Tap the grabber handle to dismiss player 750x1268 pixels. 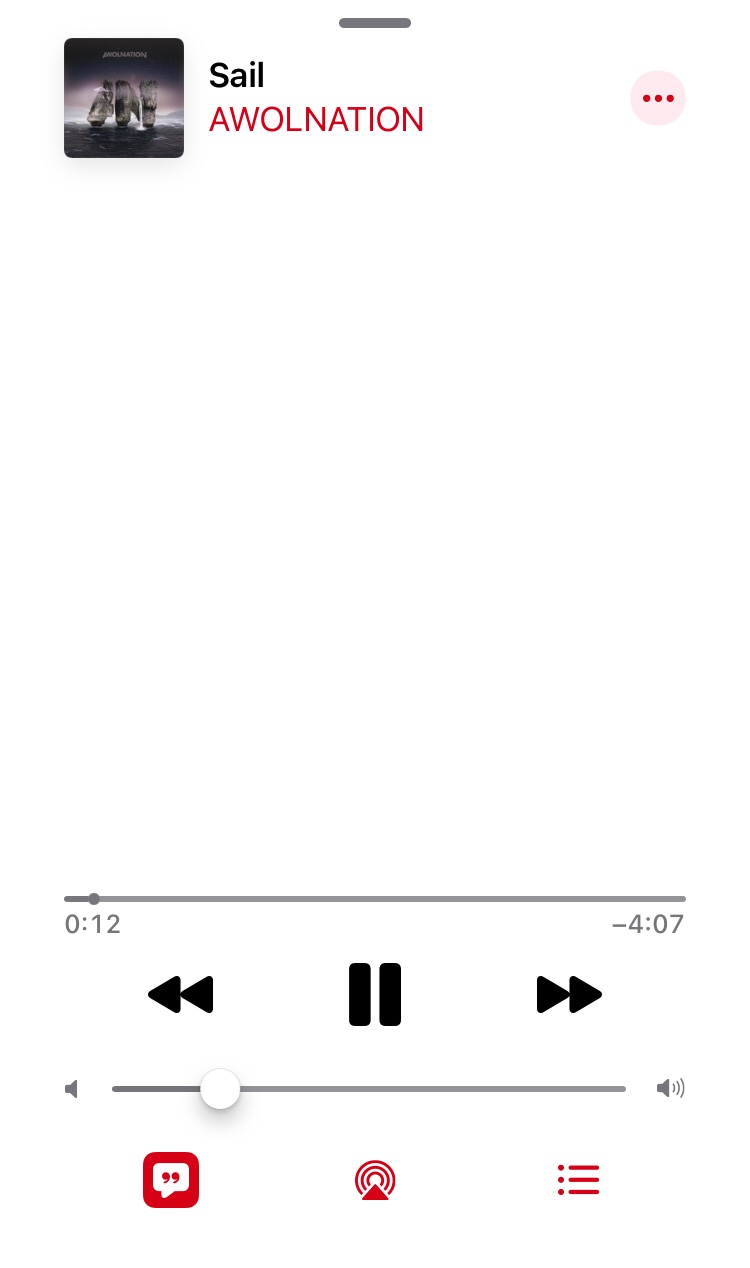[x=375, y=23]
